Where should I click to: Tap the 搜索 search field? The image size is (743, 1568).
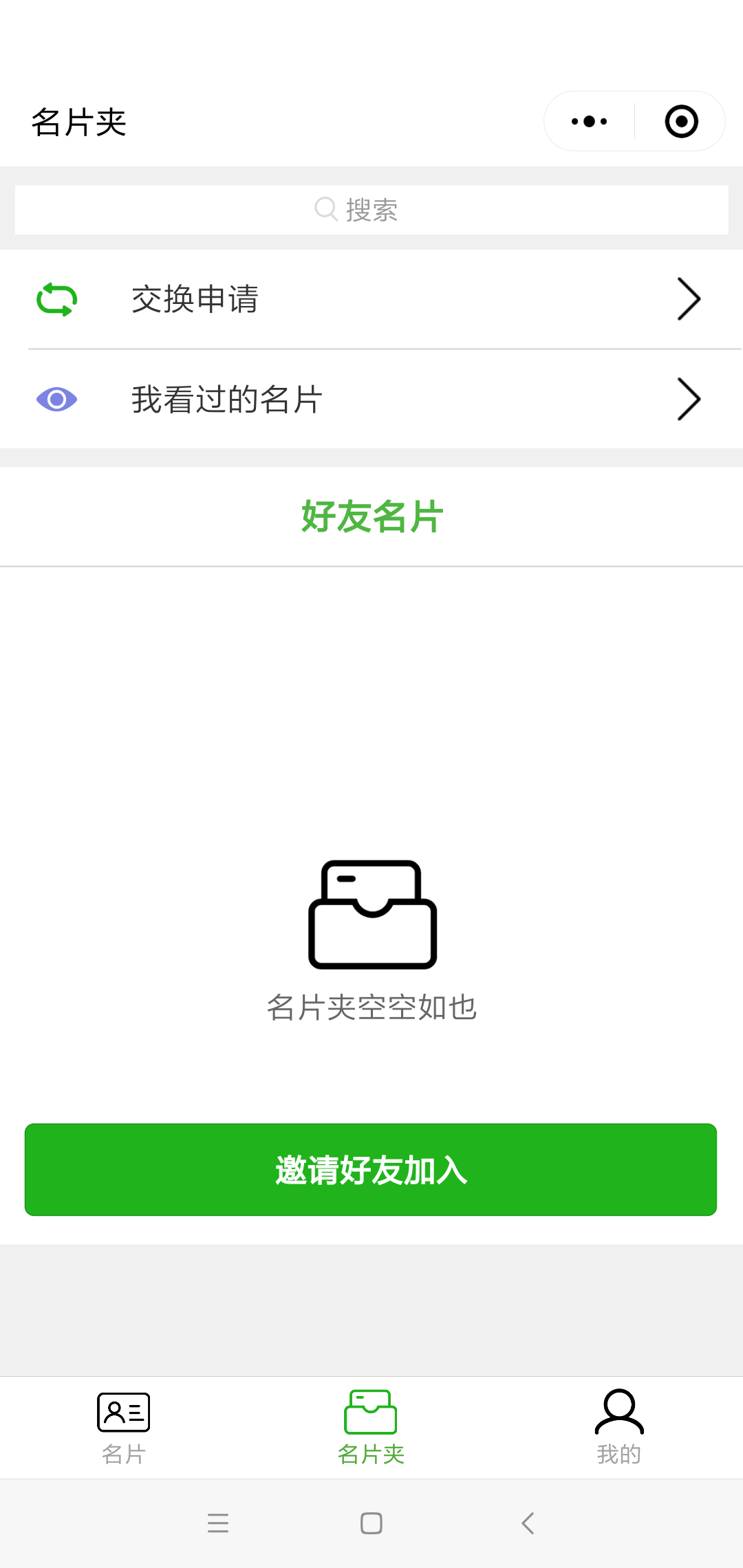(x=371, y=210)
